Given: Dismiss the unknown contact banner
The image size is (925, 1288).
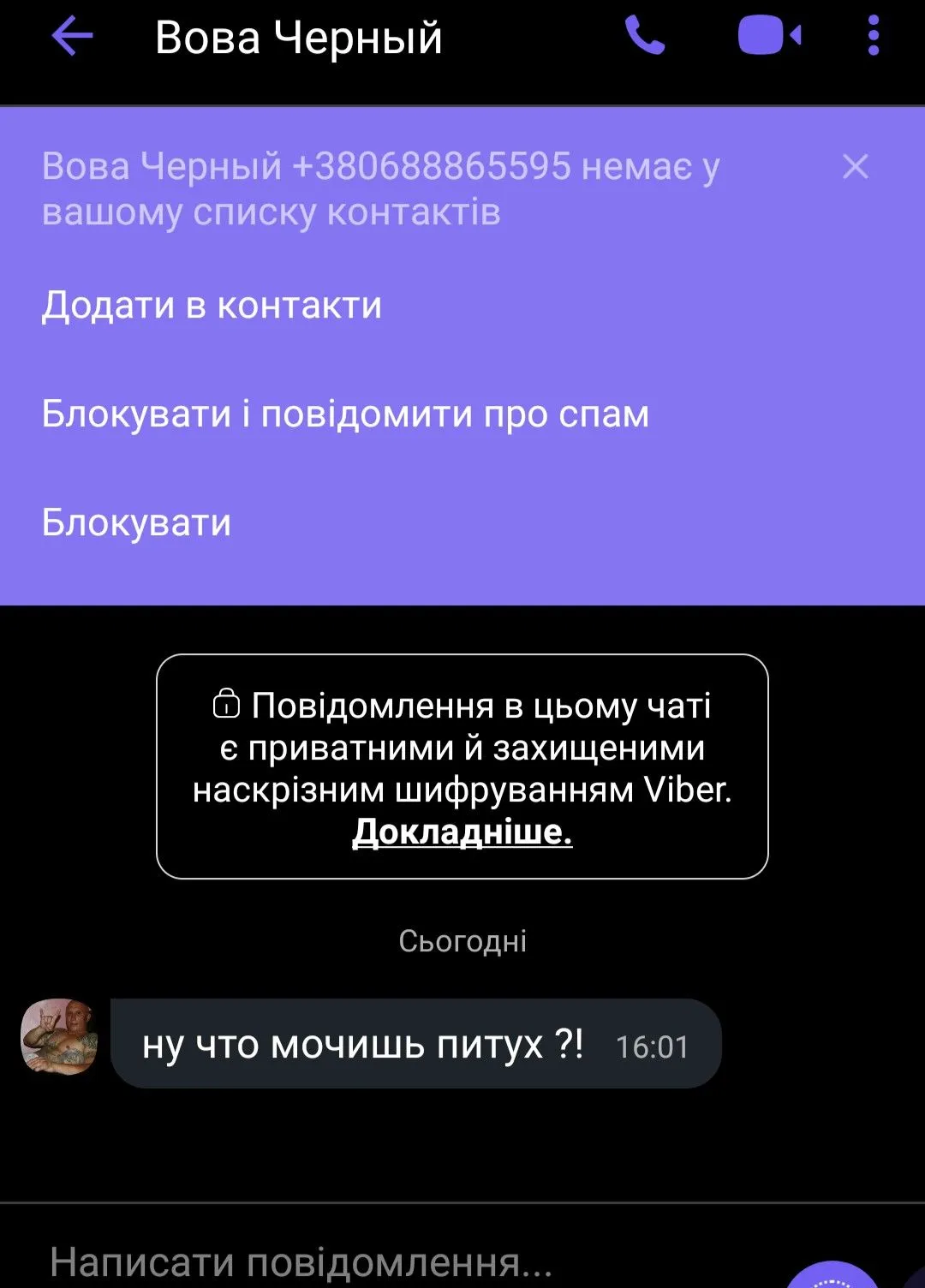Looking at the screenshot, I should click(x=855, y=166).
